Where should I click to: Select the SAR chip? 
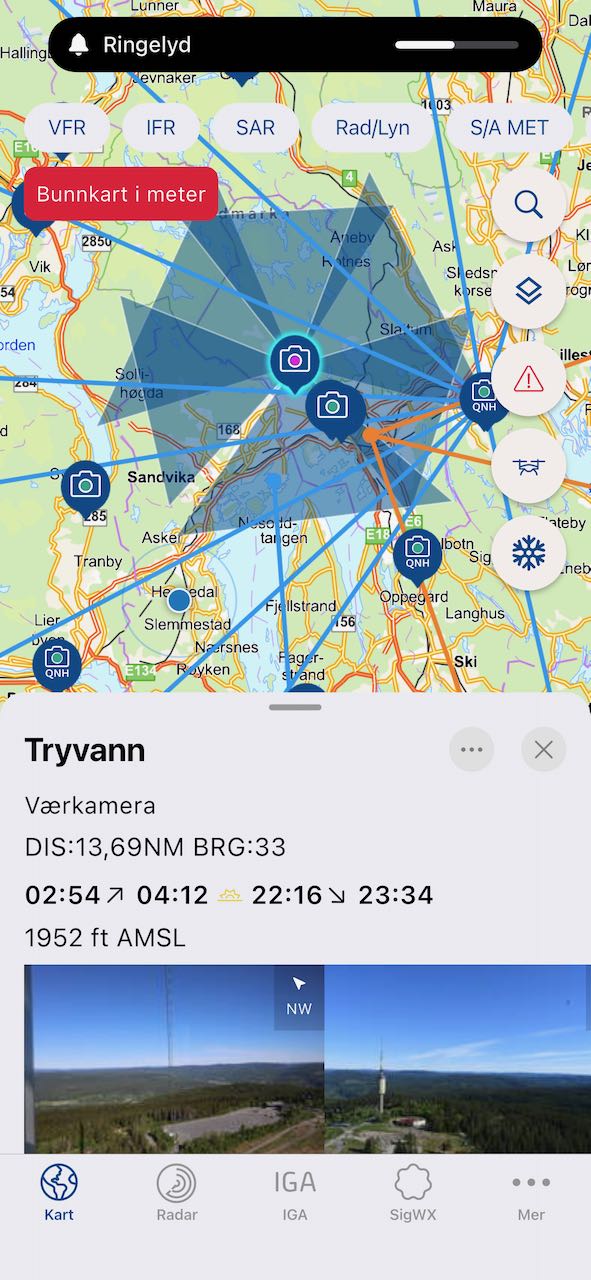click(255, 128)
